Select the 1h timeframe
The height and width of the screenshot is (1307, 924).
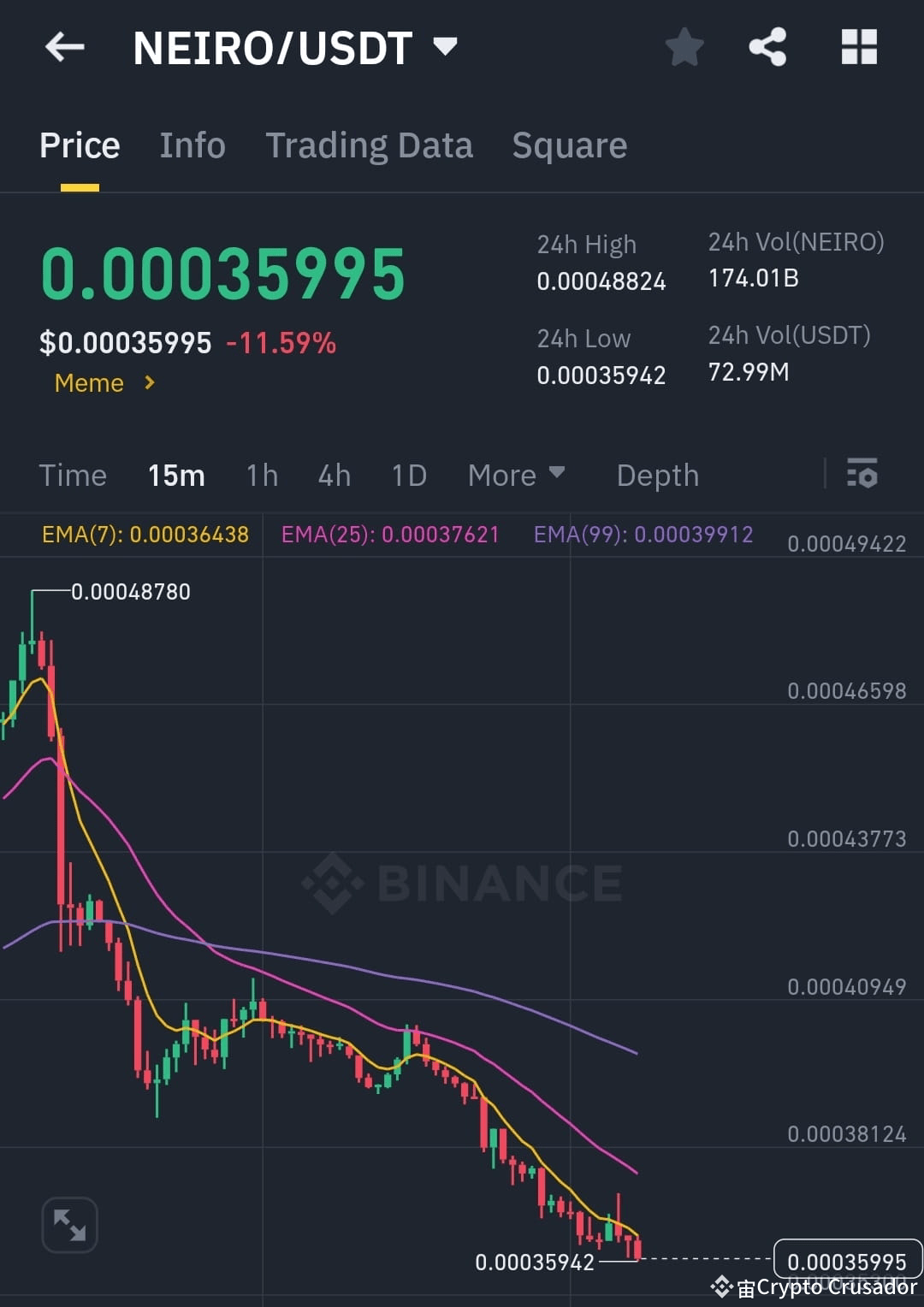[x=261, y=475]
